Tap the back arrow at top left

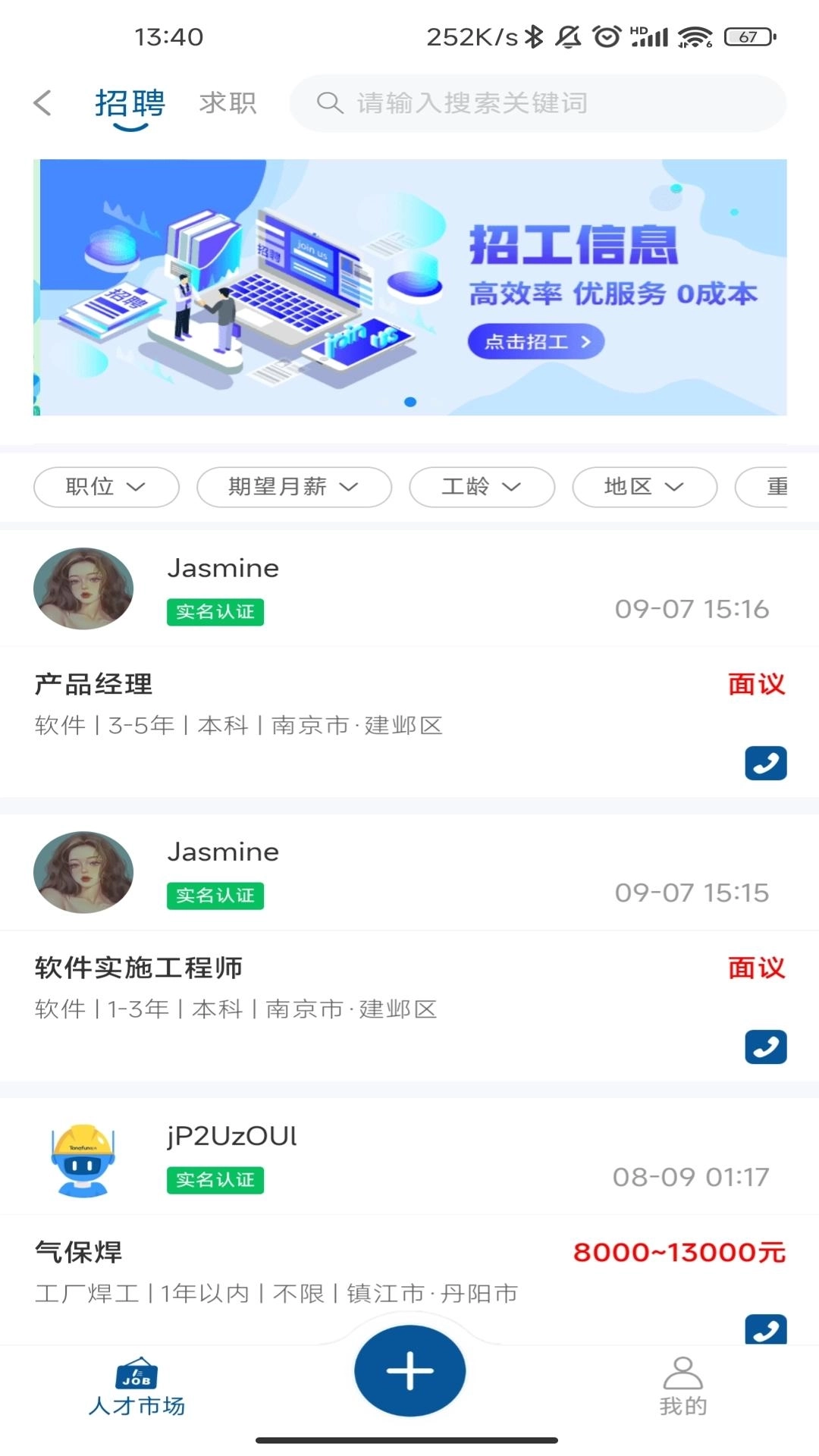point(42,102)
